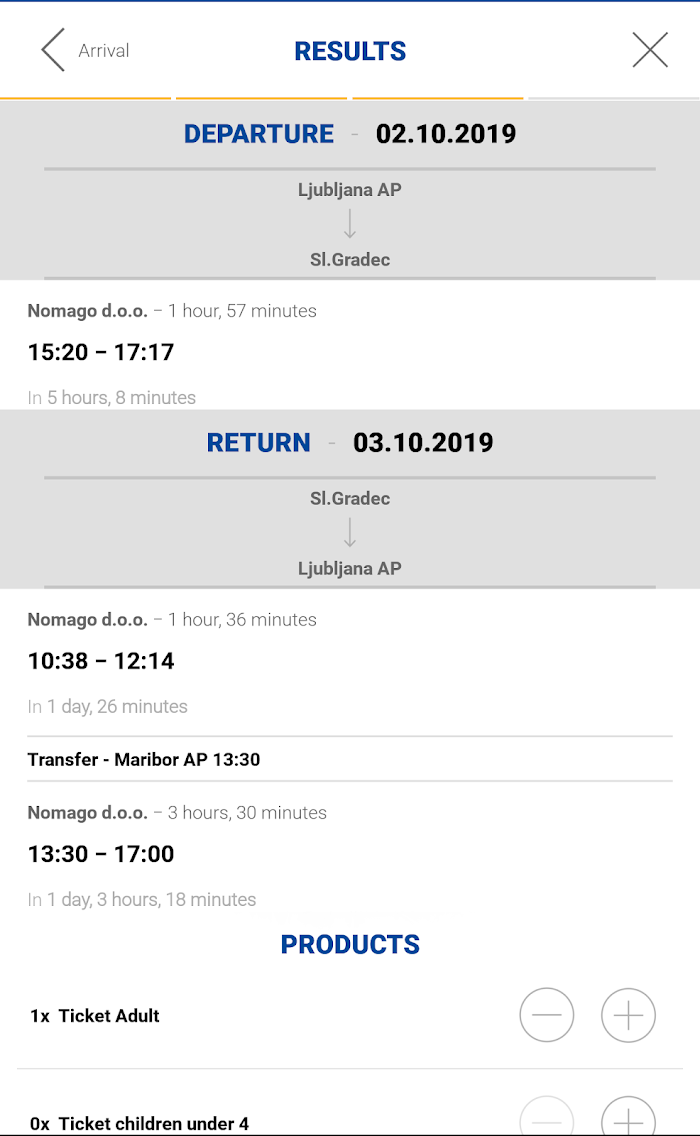Go back to the Arrival step

(x=84, y=50)
